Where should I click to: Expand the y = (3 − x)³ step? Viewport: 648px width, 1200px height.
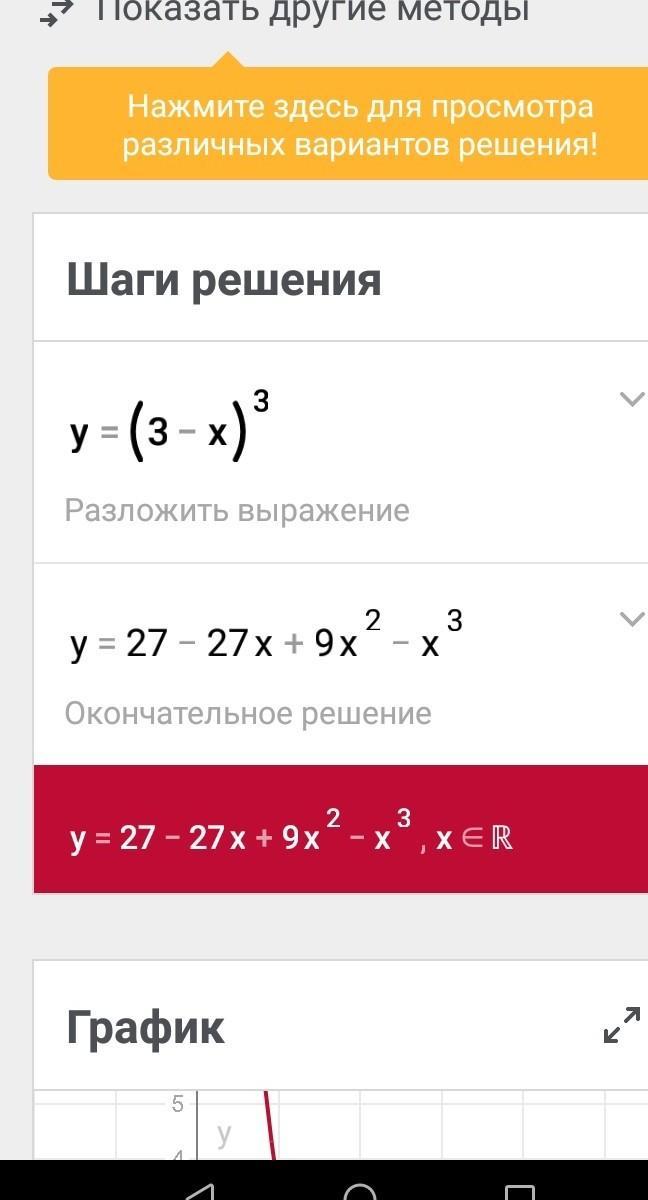click(x=631, y=400)
